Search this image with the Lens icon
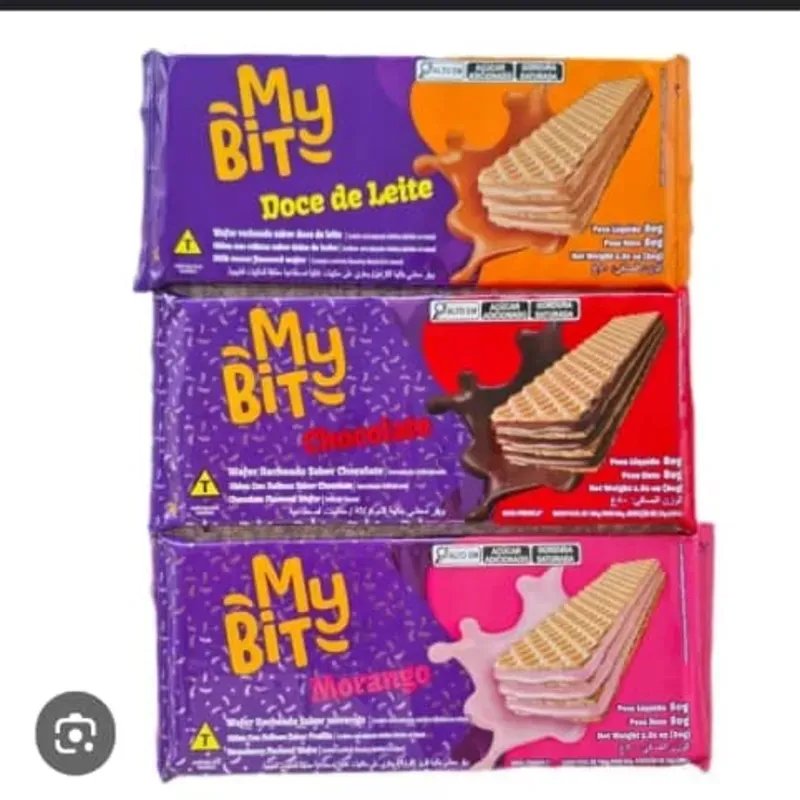The image size is (800, 800). tap(75, 733)
